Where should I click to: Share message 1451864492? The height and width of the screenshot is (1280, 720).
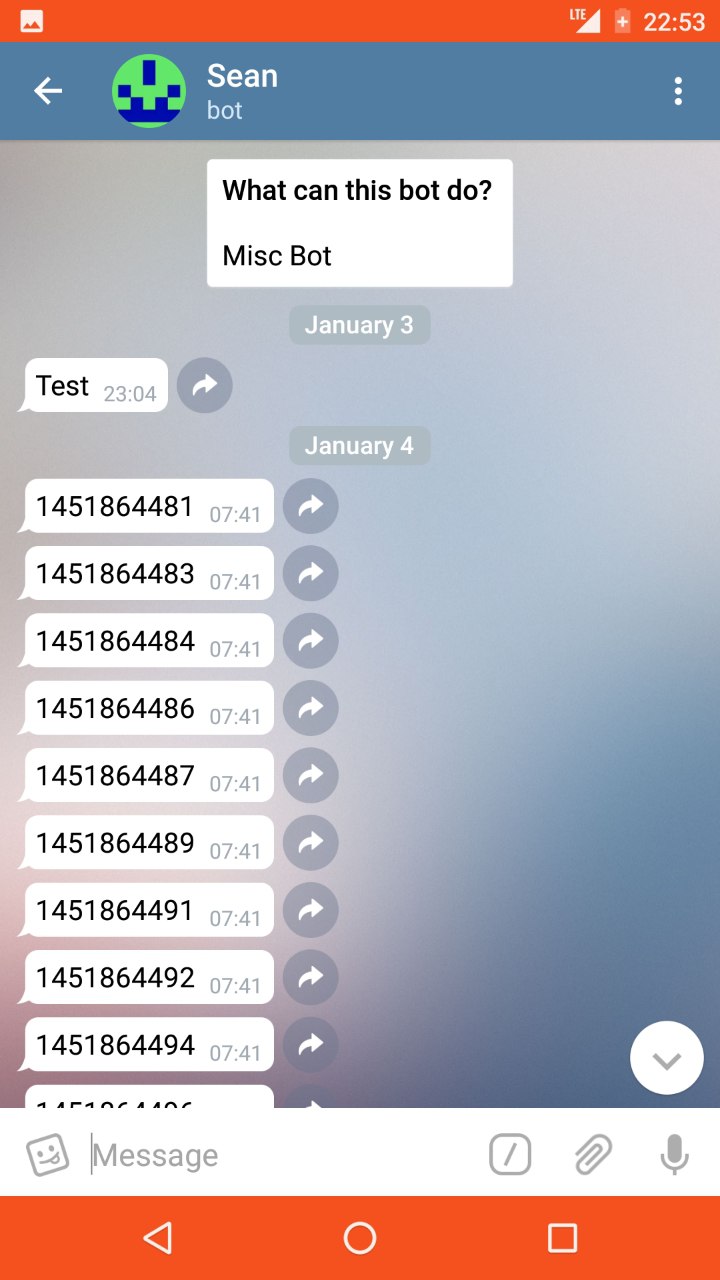(311, 977)
